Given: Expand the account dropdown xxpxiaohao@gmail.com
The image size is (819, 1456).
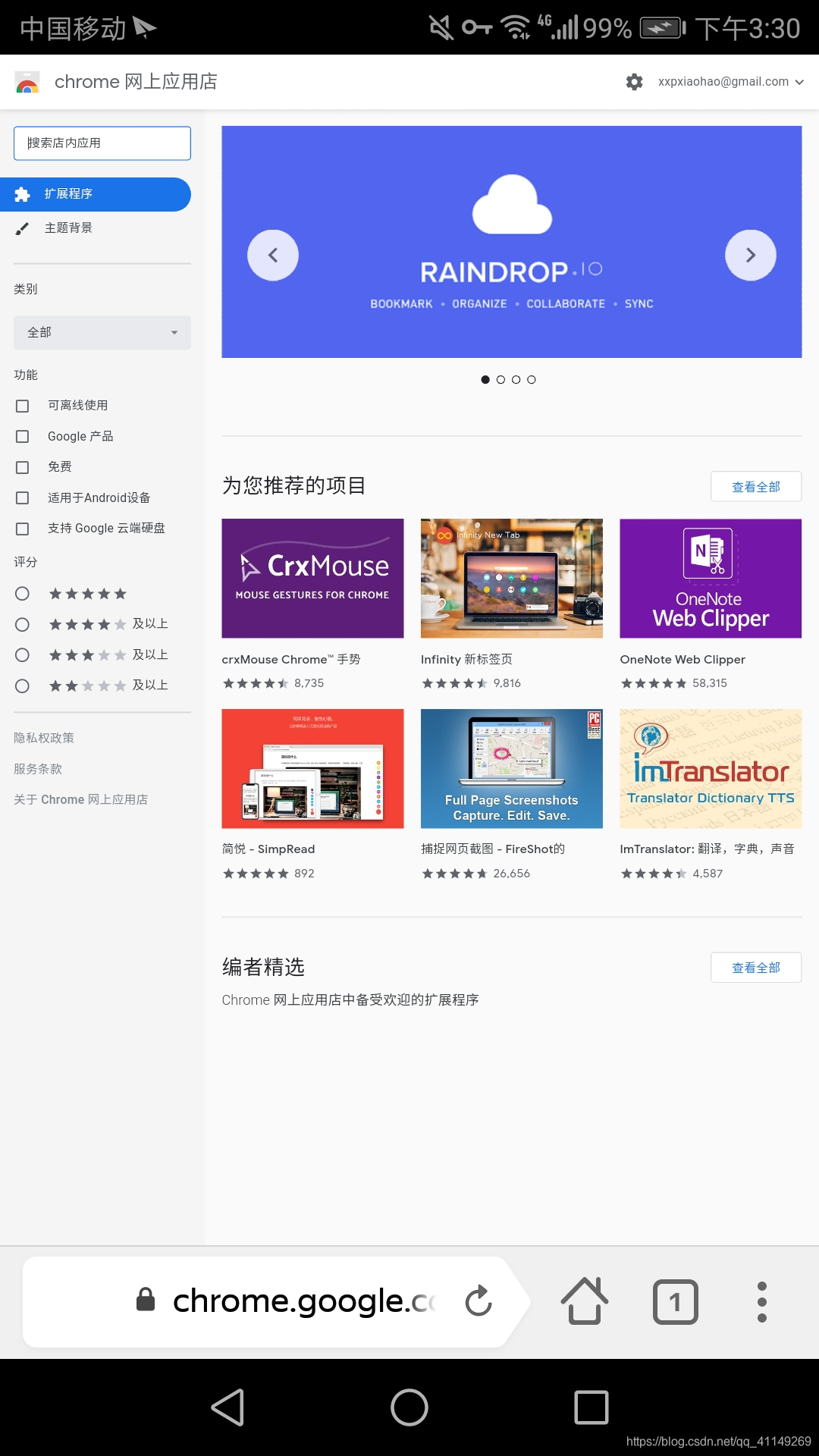Looking at the screenshot, I should [x=731, y=82].
